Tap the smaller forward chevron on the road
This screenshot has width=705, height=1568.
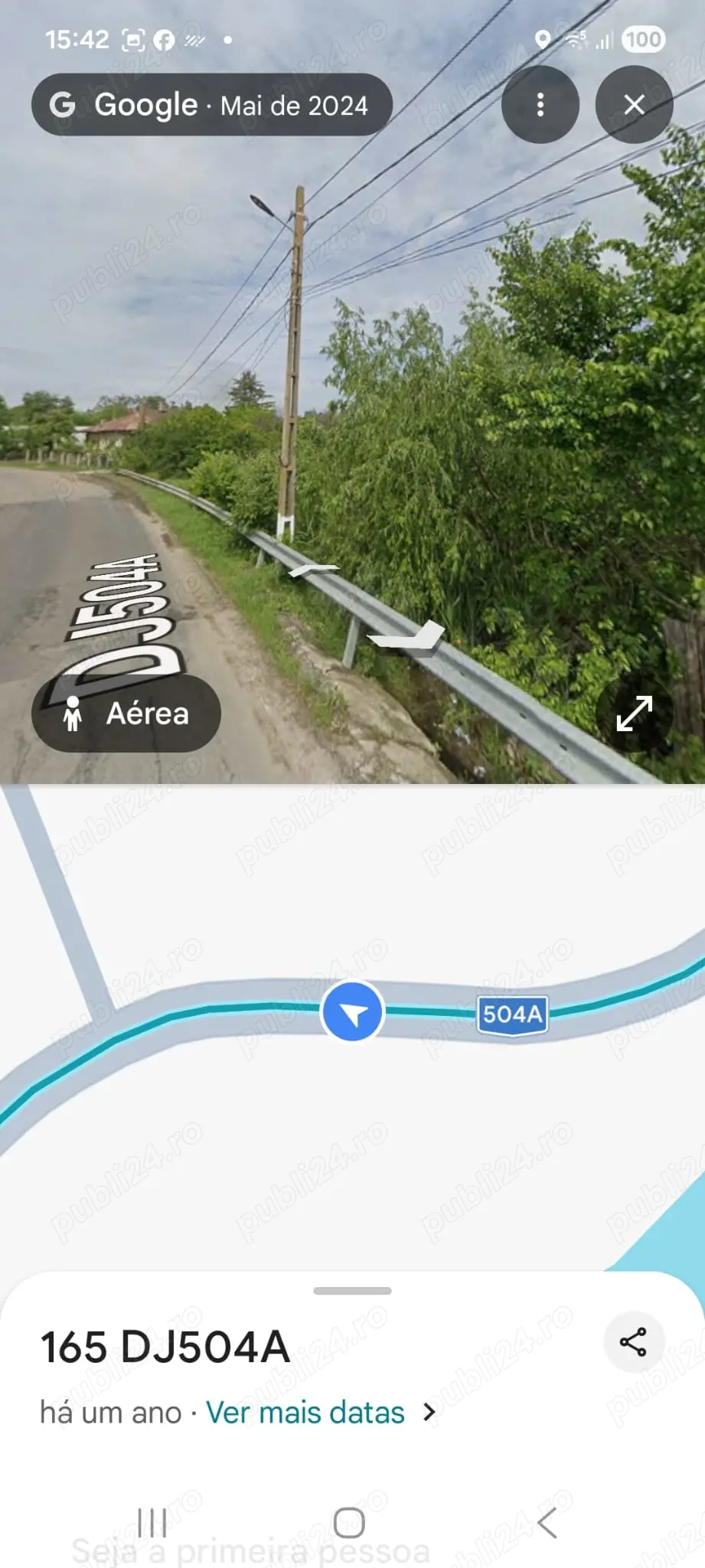(312, 569)
